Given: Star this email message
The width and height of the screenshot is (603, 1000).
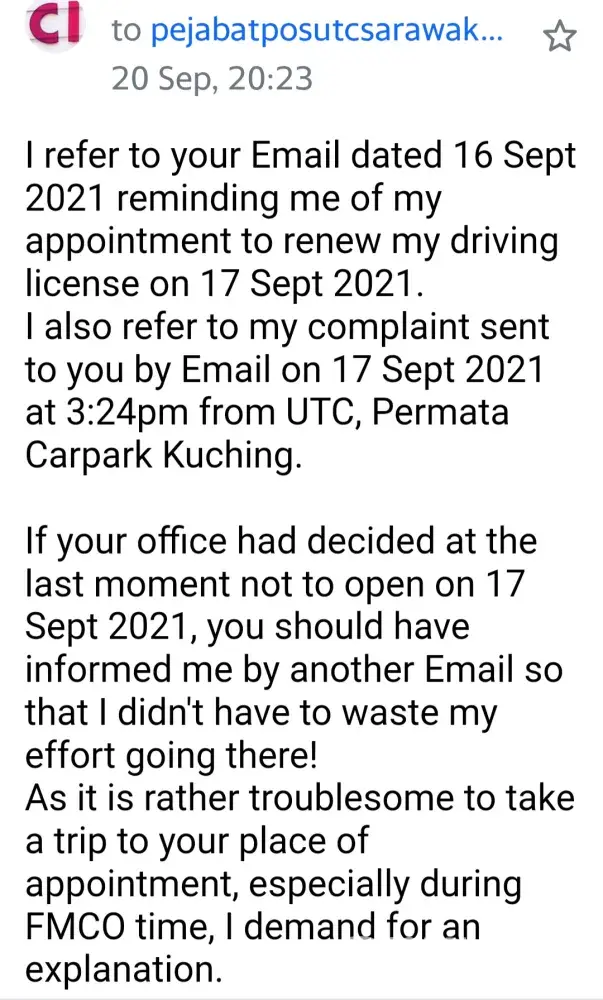Looking at the screenshot, I should coord(560,38).
